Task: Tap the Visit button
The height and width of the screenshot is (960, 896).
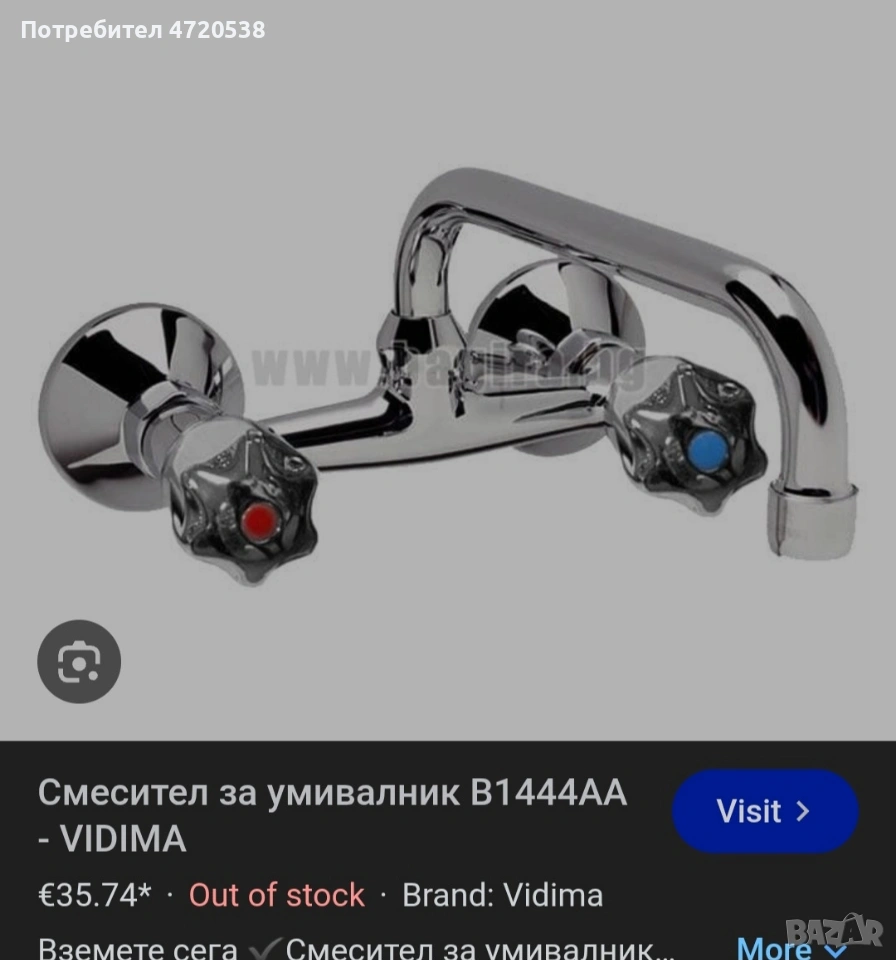Action: 765,811
